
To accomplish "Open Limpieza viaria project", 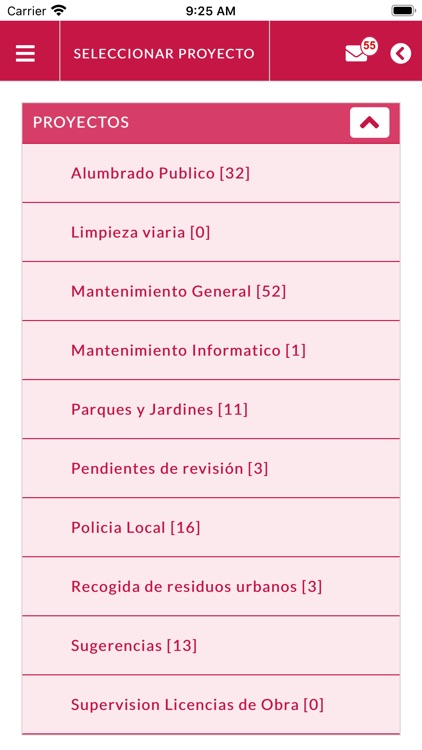I will [211, 232].
